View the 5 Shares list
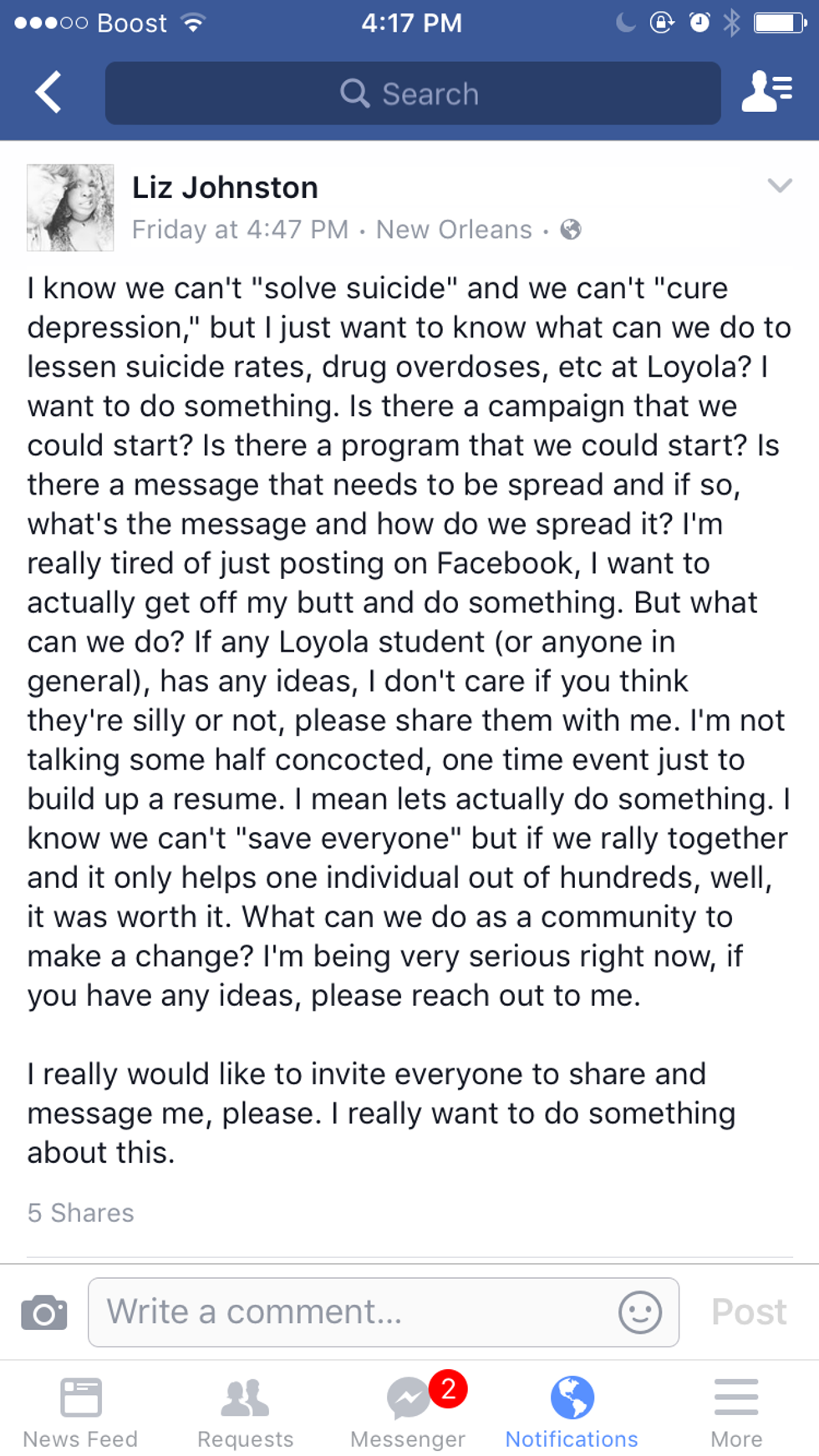 tap(81, 1213)
